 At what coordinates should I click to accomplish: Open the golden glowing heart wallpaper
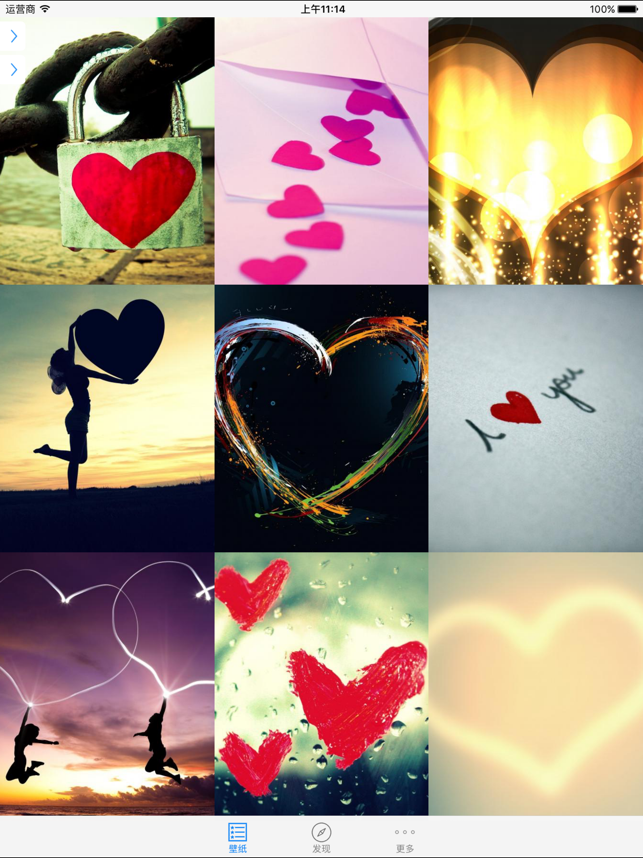click(536, 152)
